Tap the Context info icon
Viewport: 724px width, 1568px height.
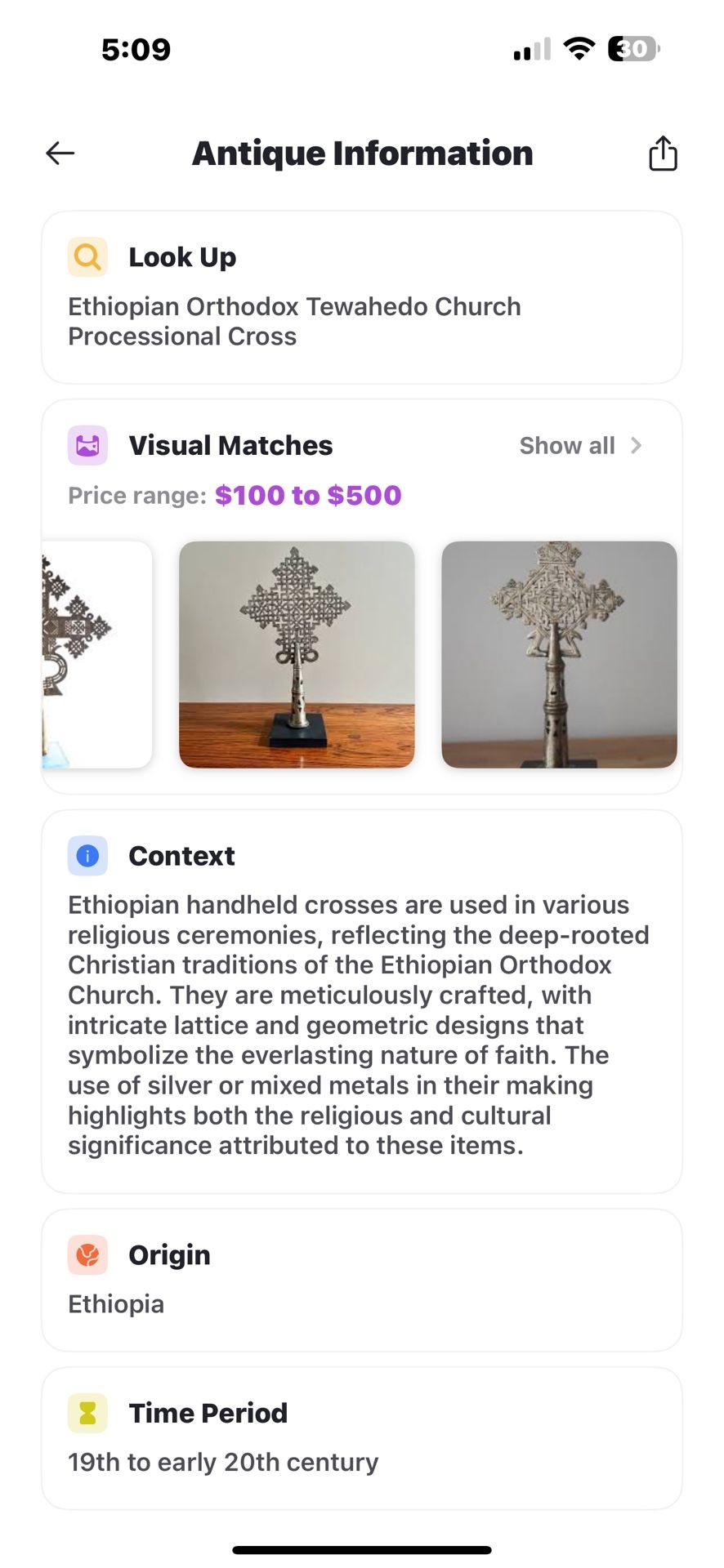point(87,855)
